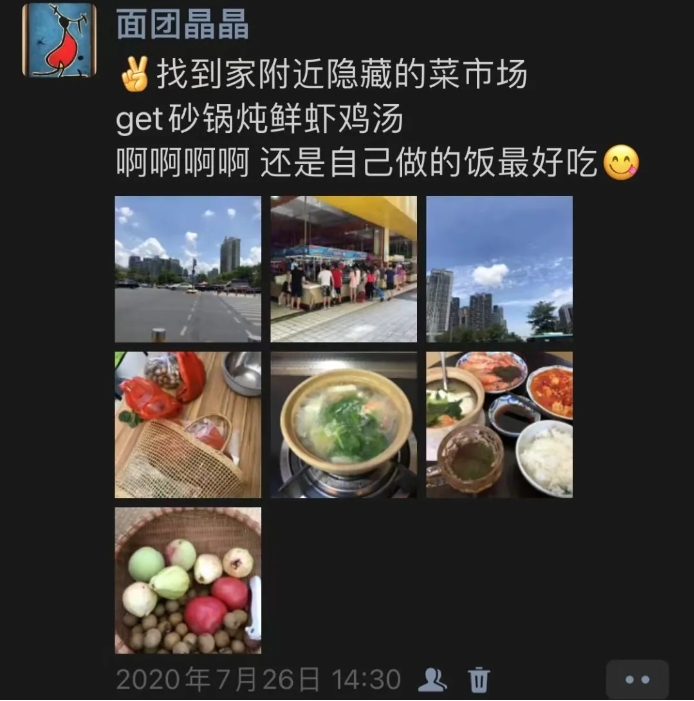Open the photo of tall buildings under blue sky
Screen dimensions: 694x701
pos(499,269)
